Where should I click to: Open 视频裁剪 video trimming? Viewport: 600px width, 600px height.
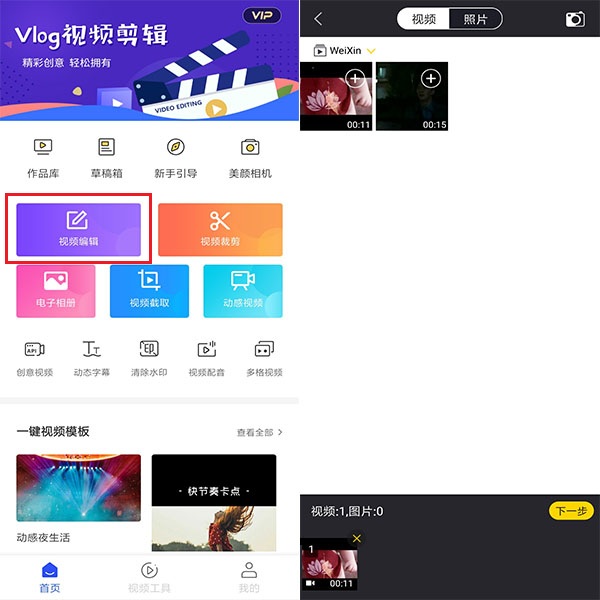pos(220,229)
